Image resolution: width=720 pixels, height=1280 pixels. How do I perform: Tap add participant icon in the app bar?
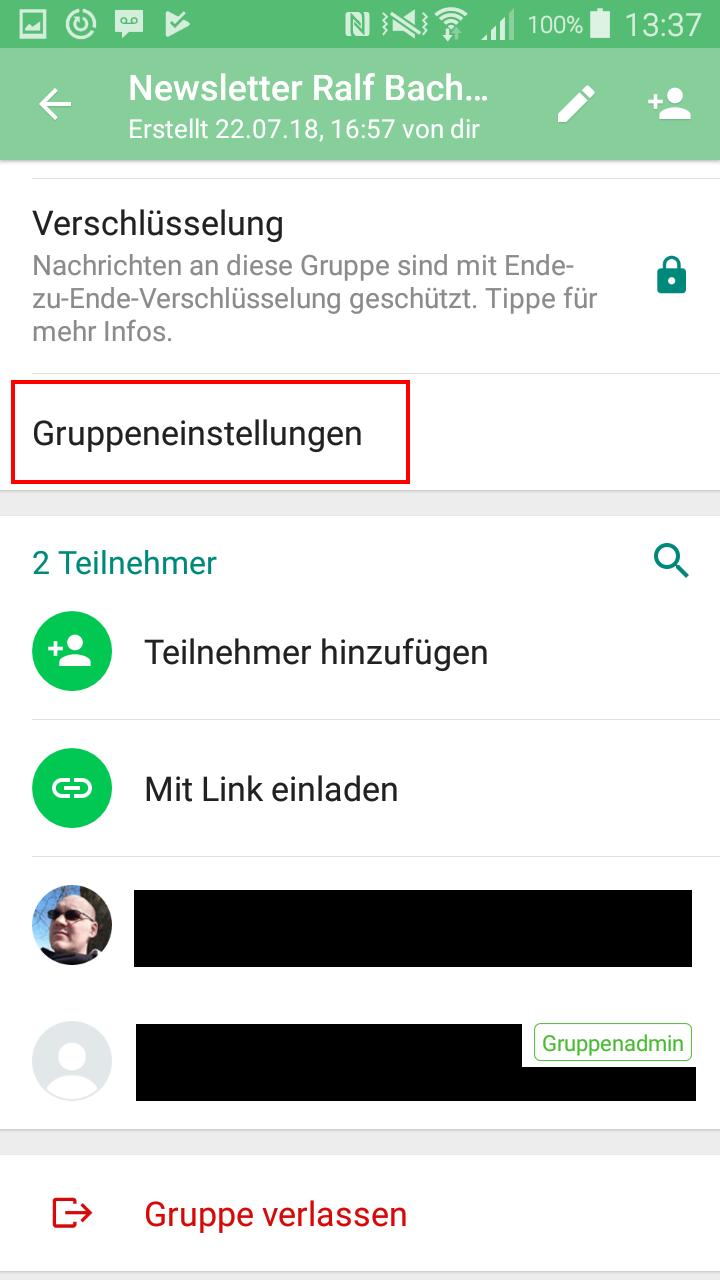tap(669, 104)
